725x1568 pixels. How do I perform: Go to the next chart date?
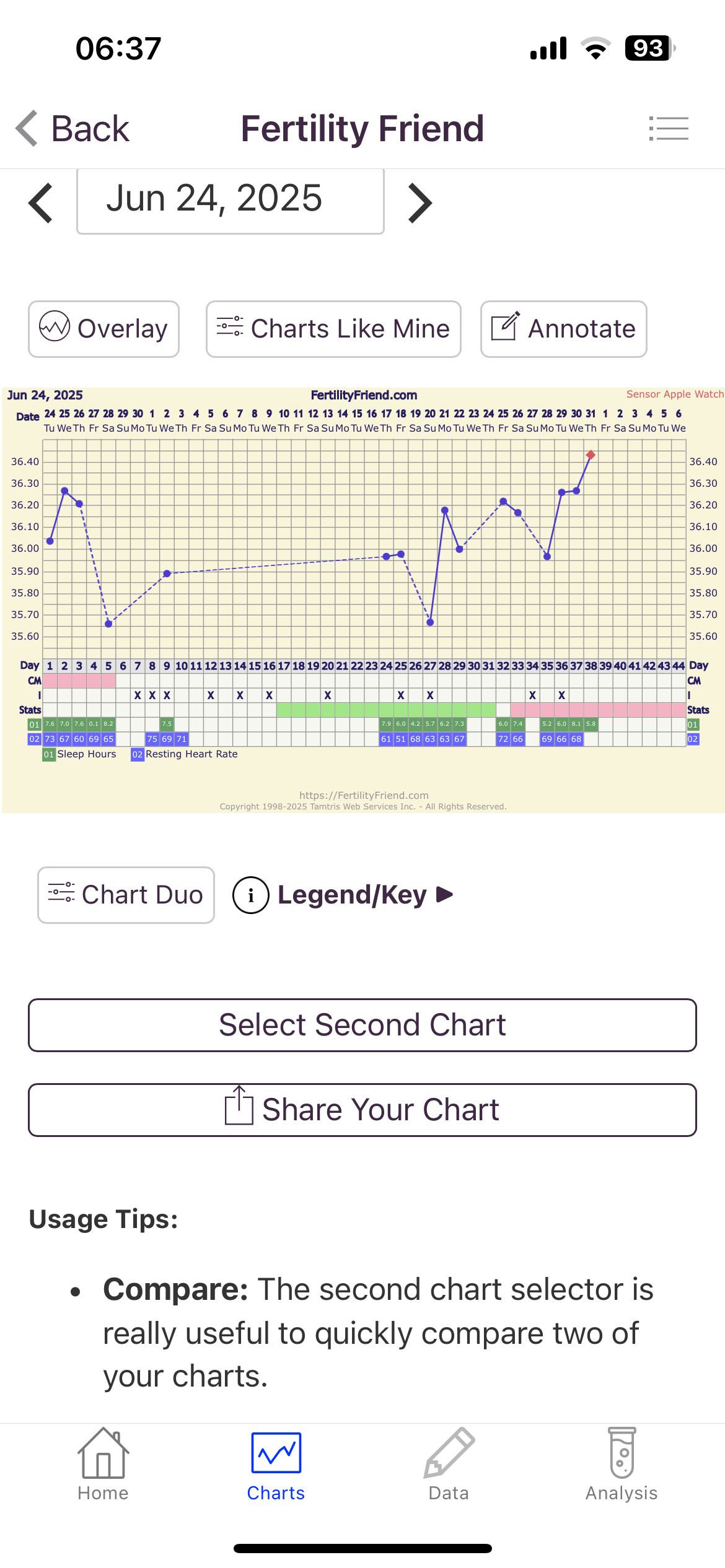420,203
